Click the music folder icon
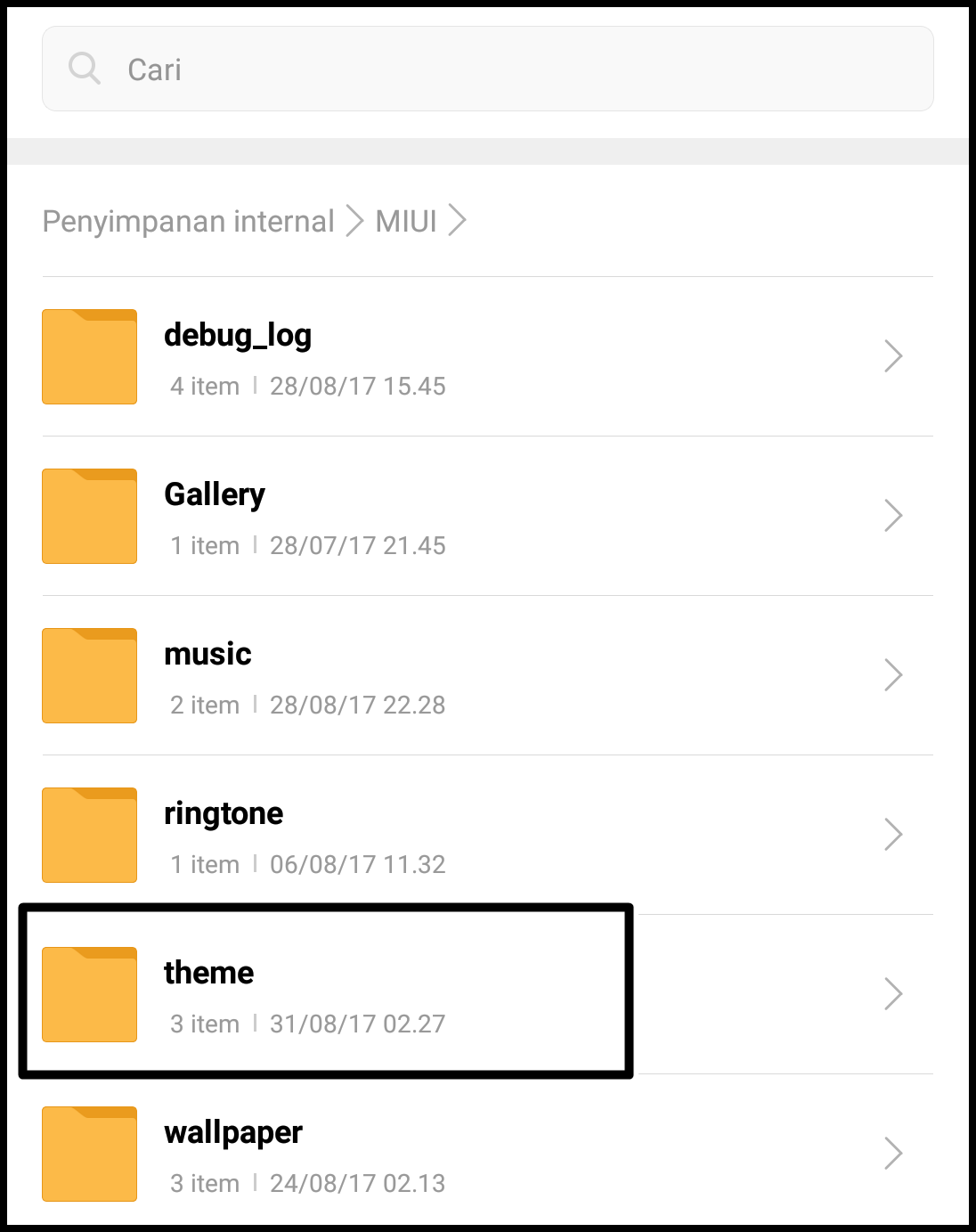Screen dimensions: 976x1232 (x=88, y=675)
